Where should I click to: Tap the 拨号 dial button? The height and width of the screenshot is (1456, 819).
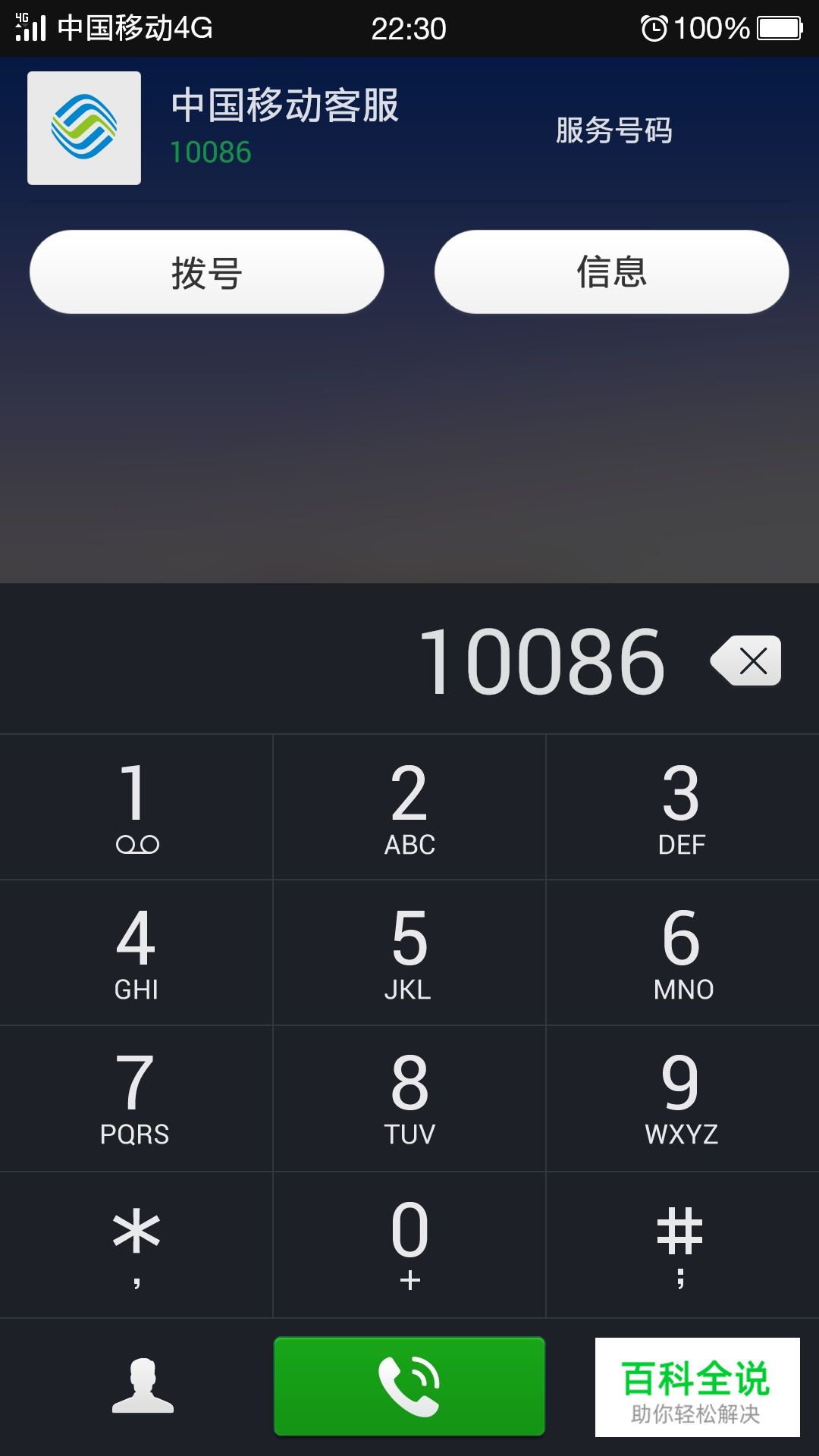[x=206, y=272]
